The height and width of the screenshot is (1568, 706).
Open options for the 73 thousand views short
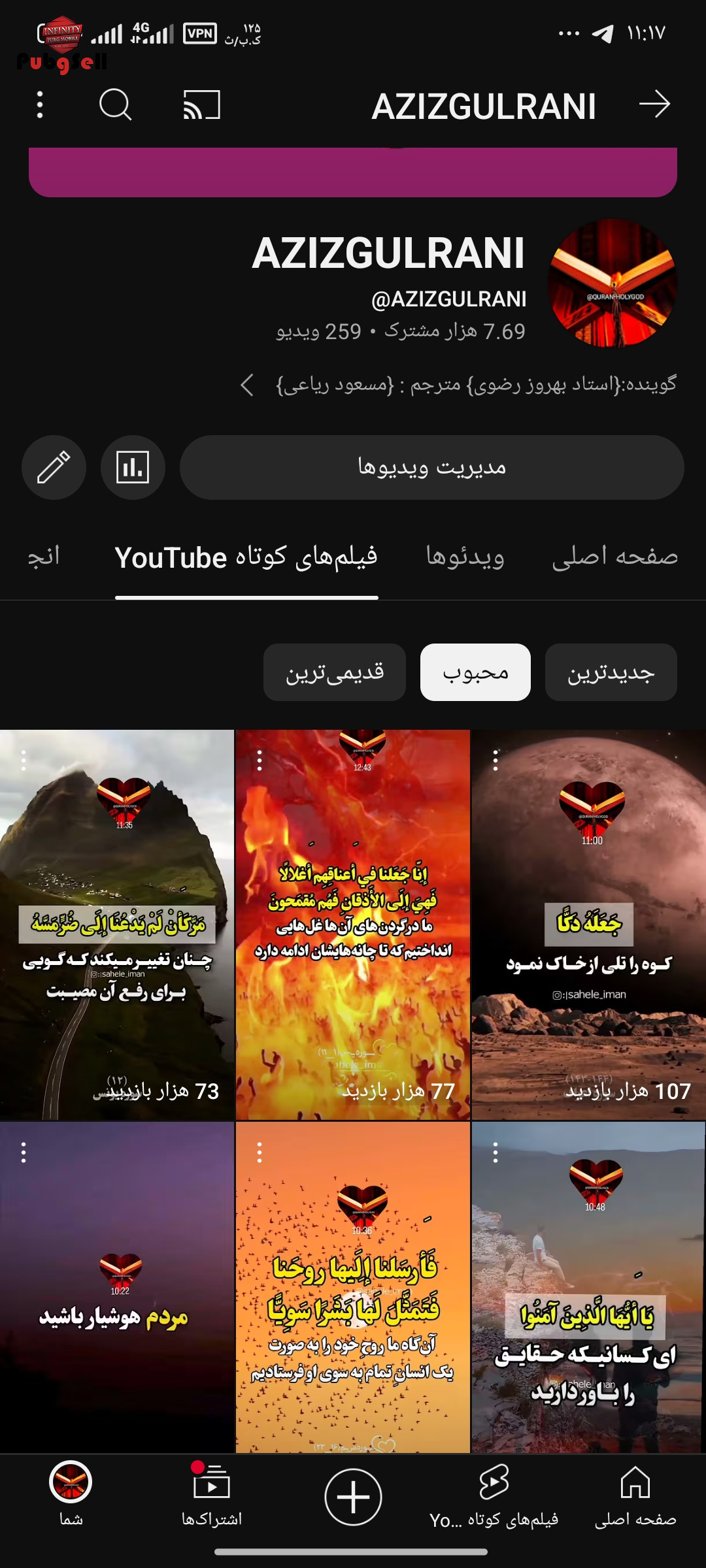coord(24,760)
